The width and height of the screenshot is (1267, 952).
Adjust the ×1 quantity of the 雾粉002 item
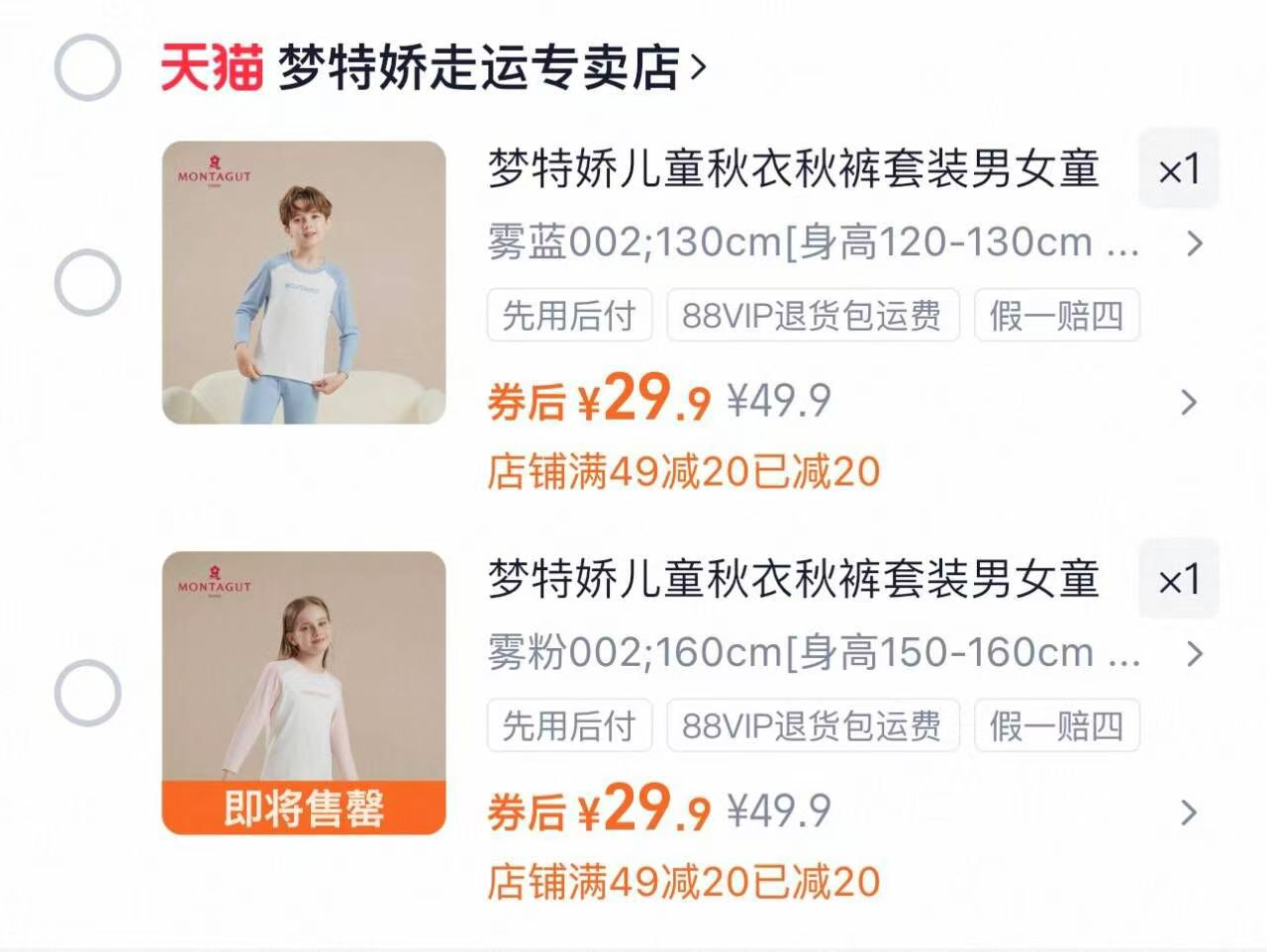[x=1178, y=580]
